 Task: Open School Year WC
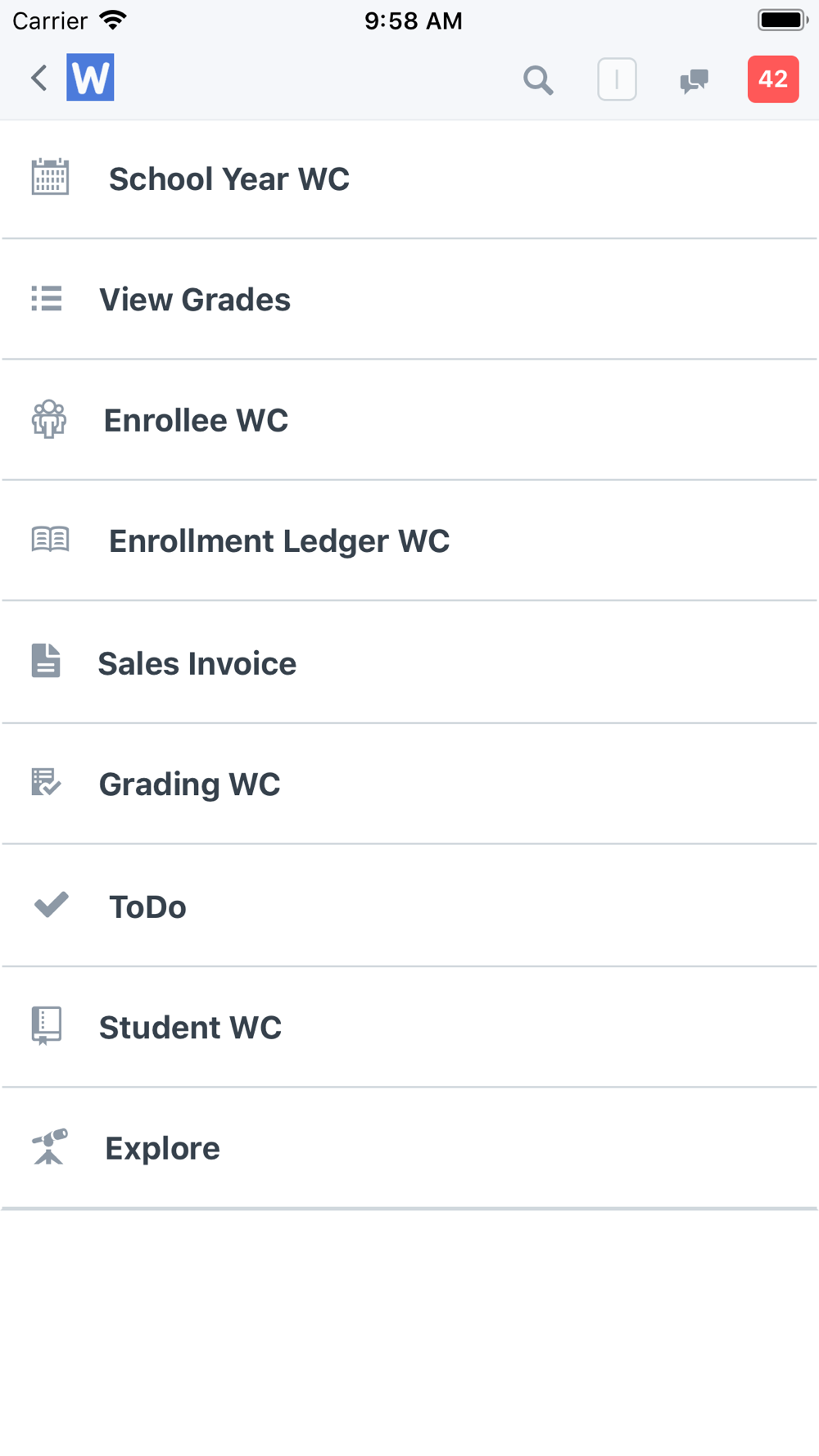tap(409, 179)
